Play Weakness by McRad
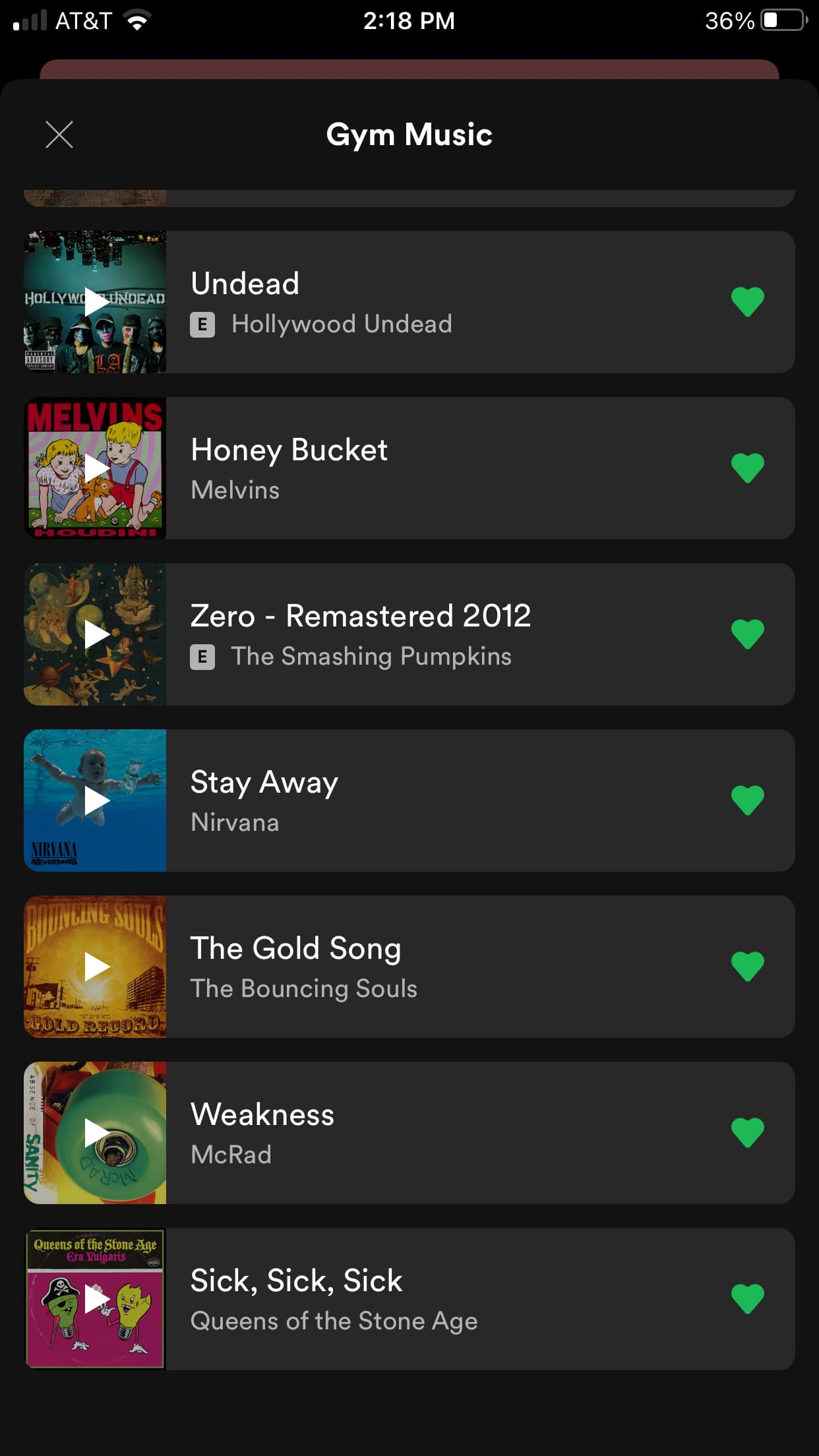This screenshot has width=819, height=1456. [x=96, y=1133]
